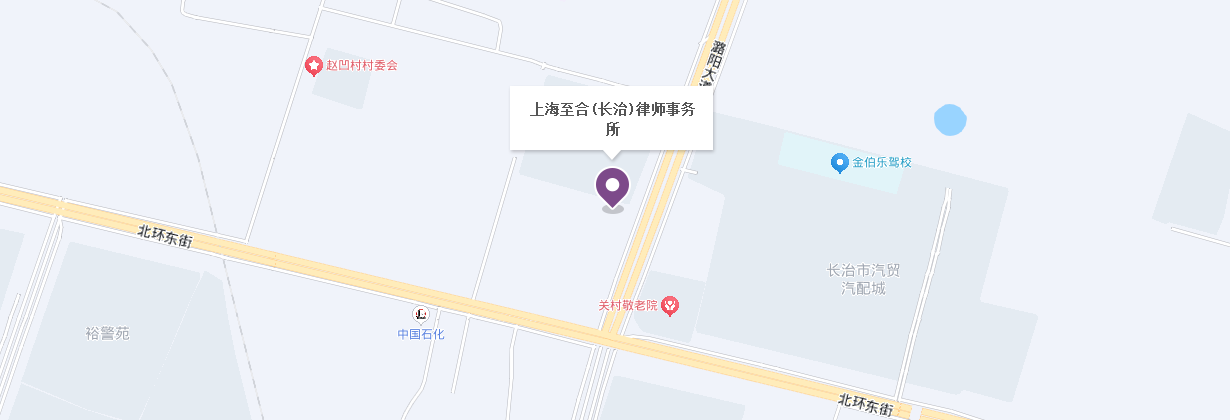Tap the 金伯乐驾校 point of interest
Screen dimensions: 1230x420
(841, 162)
